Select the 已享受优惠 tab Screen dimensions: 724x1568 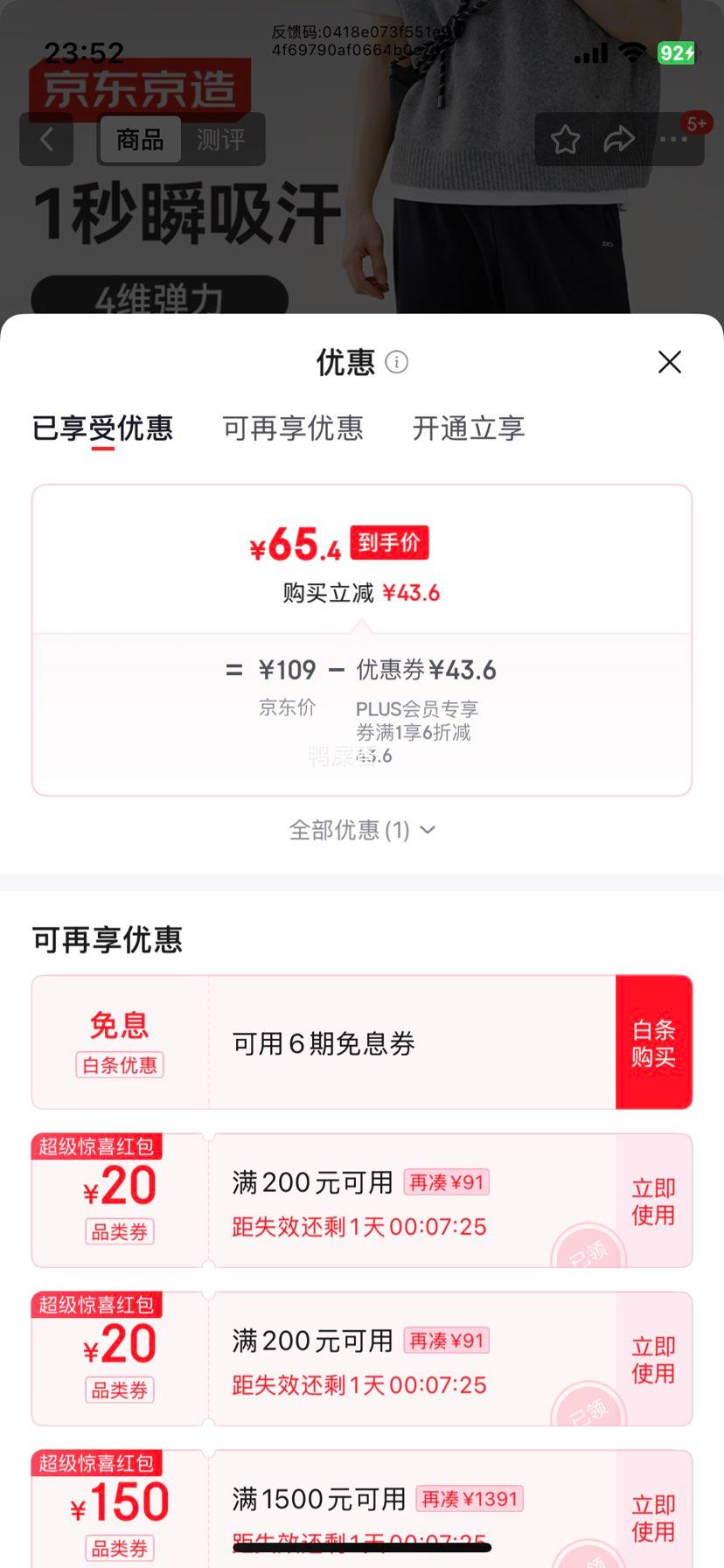101,429
